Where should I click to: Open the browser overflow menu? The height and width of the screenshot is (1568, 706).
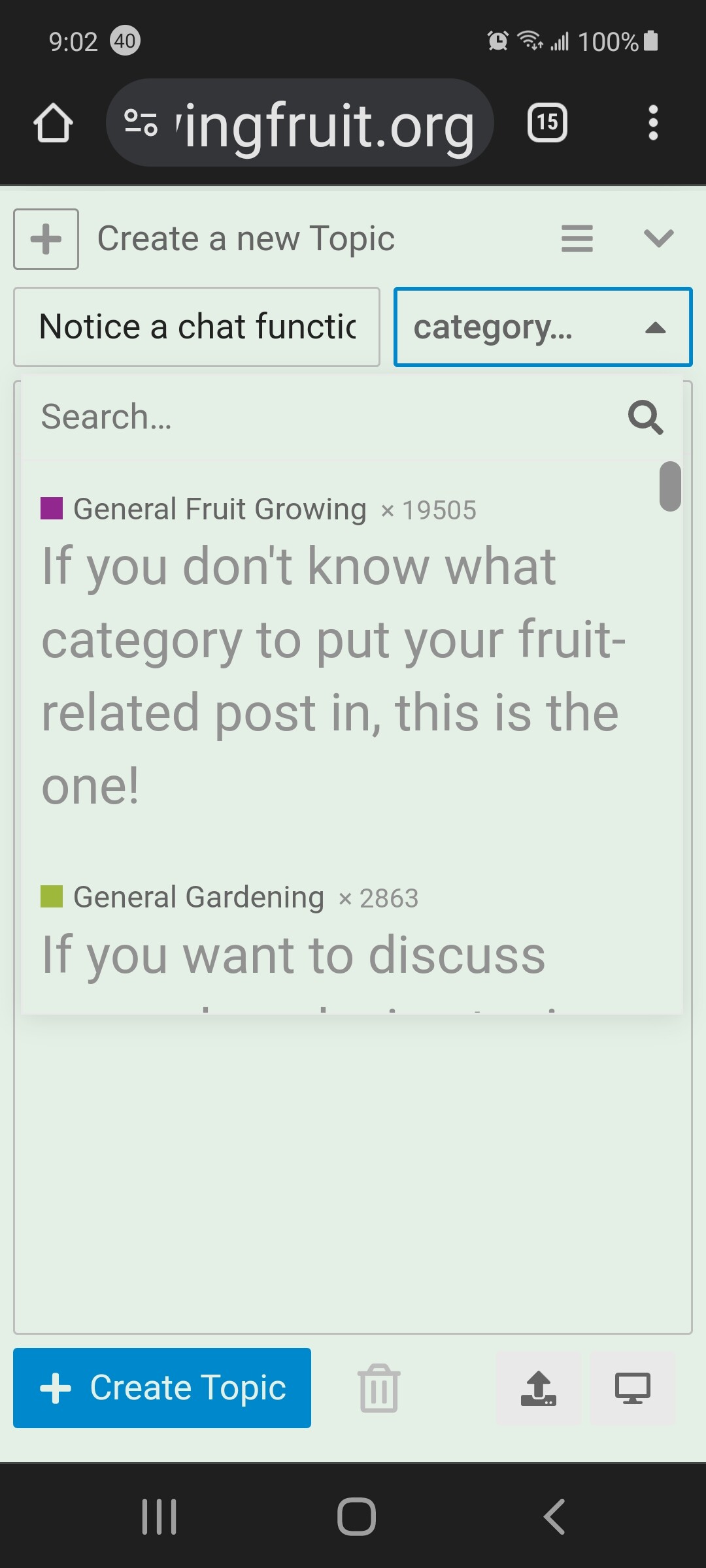[x=652, y=123]
